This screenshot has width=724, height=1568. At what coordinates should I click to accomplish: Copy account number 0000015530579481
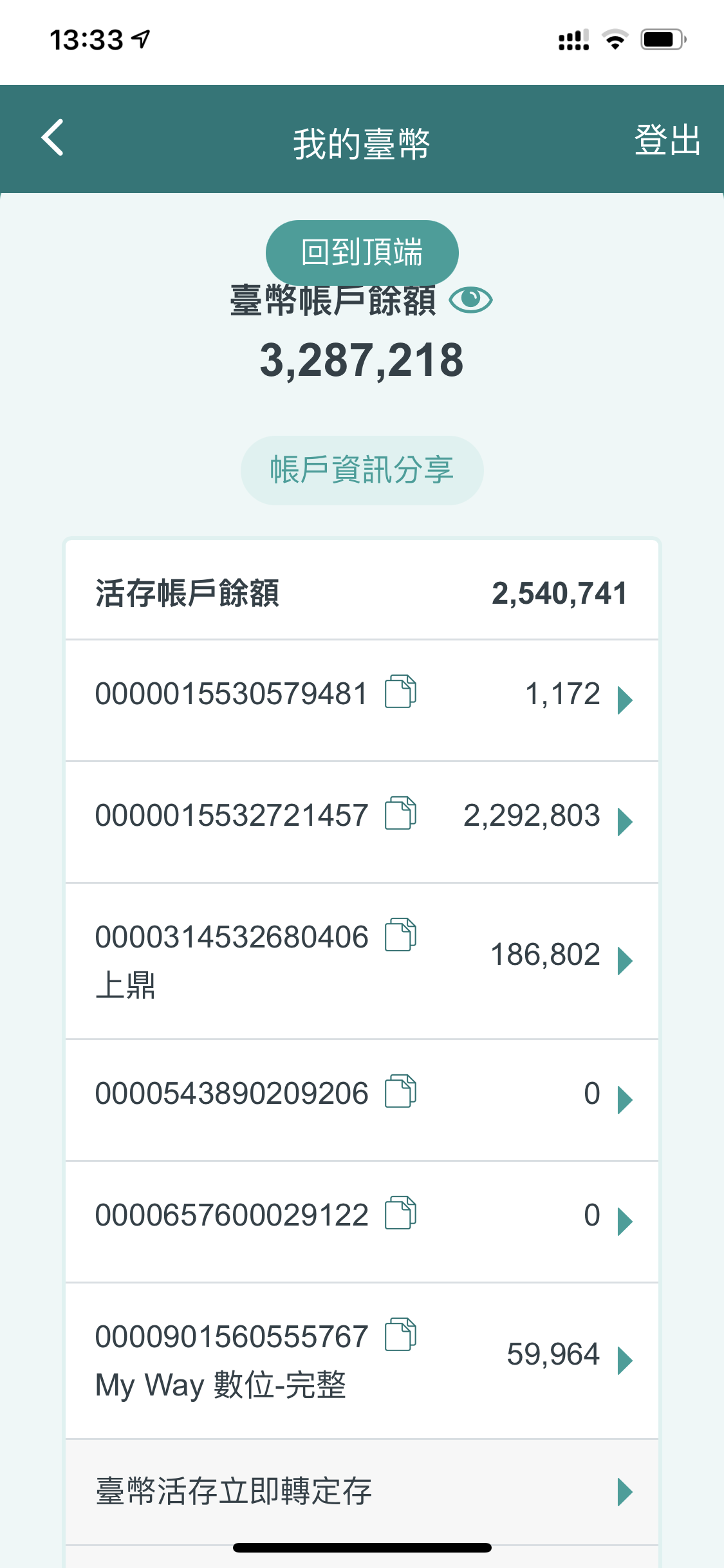coord(400,693)
